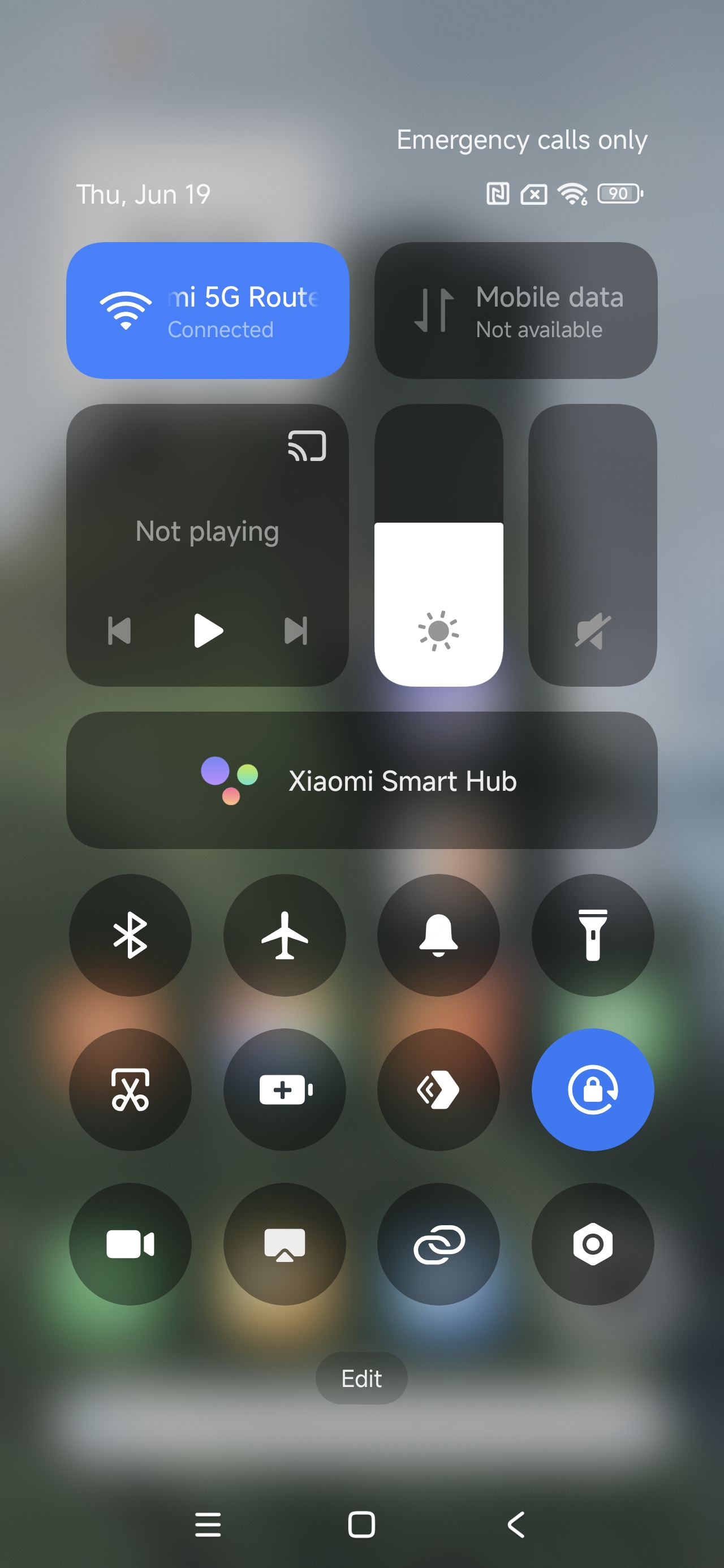Viewport: 724px width, 1568px height.
Task: Start the screen recorder
Action: coord(130,1243)
